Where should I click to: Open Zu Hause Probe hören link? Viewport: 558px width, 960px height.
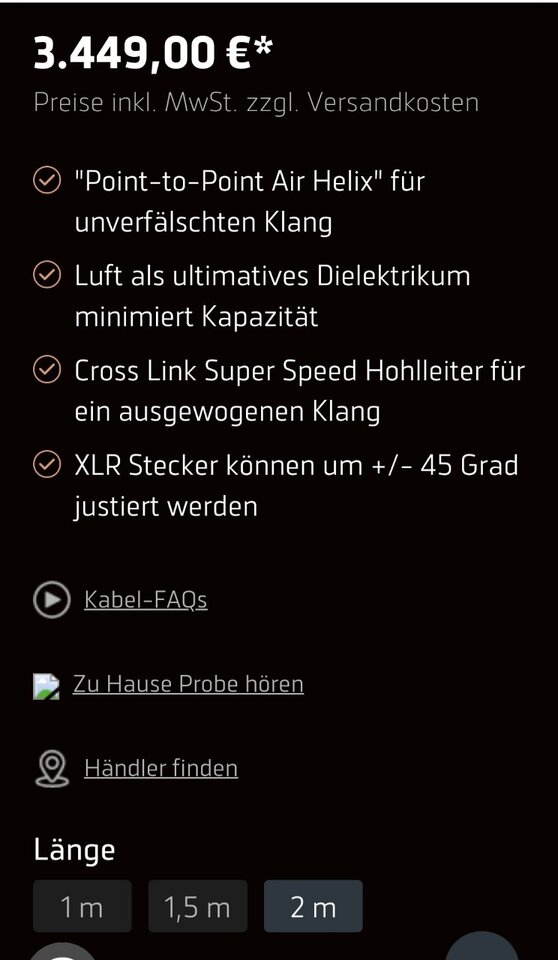tap(188, 684)
